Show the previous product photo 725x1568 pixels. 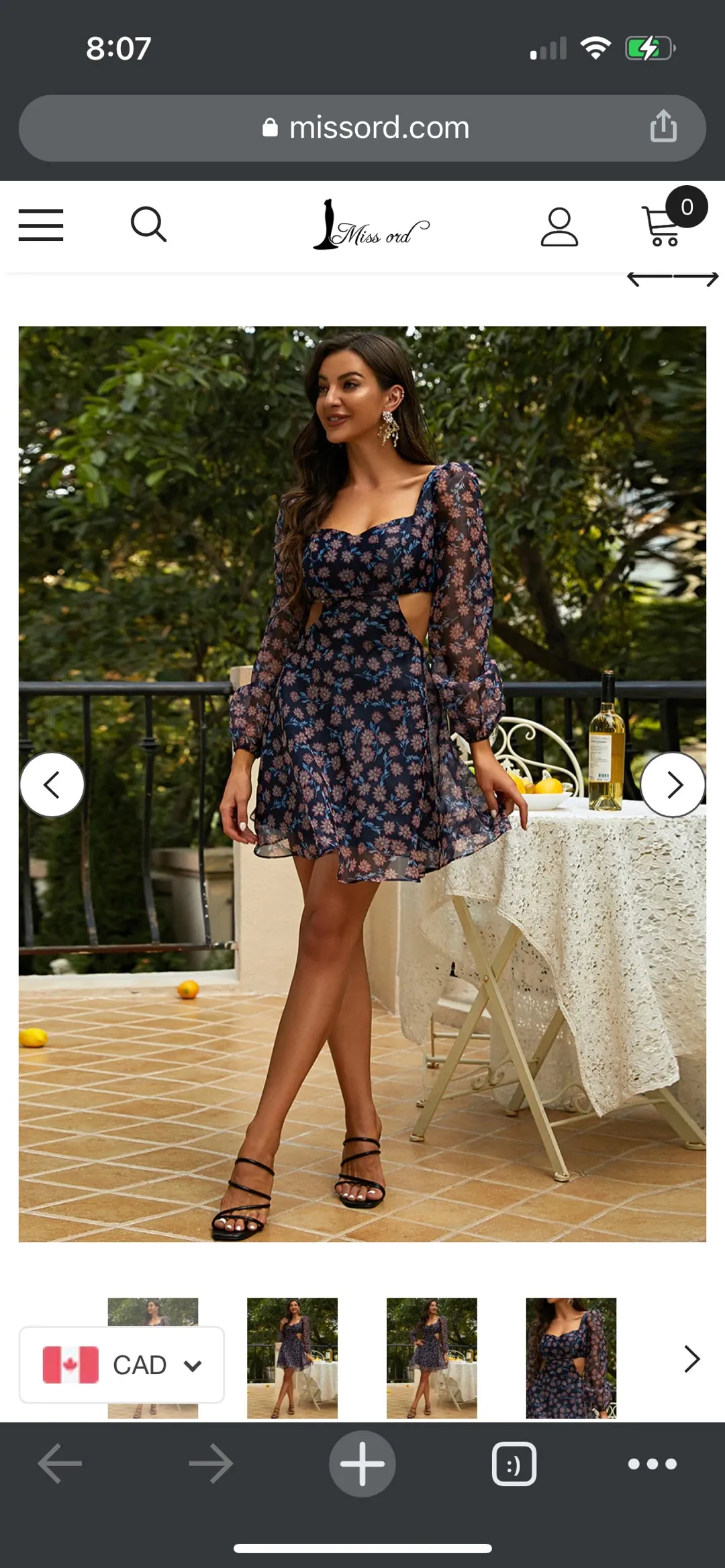pos(52,784)
